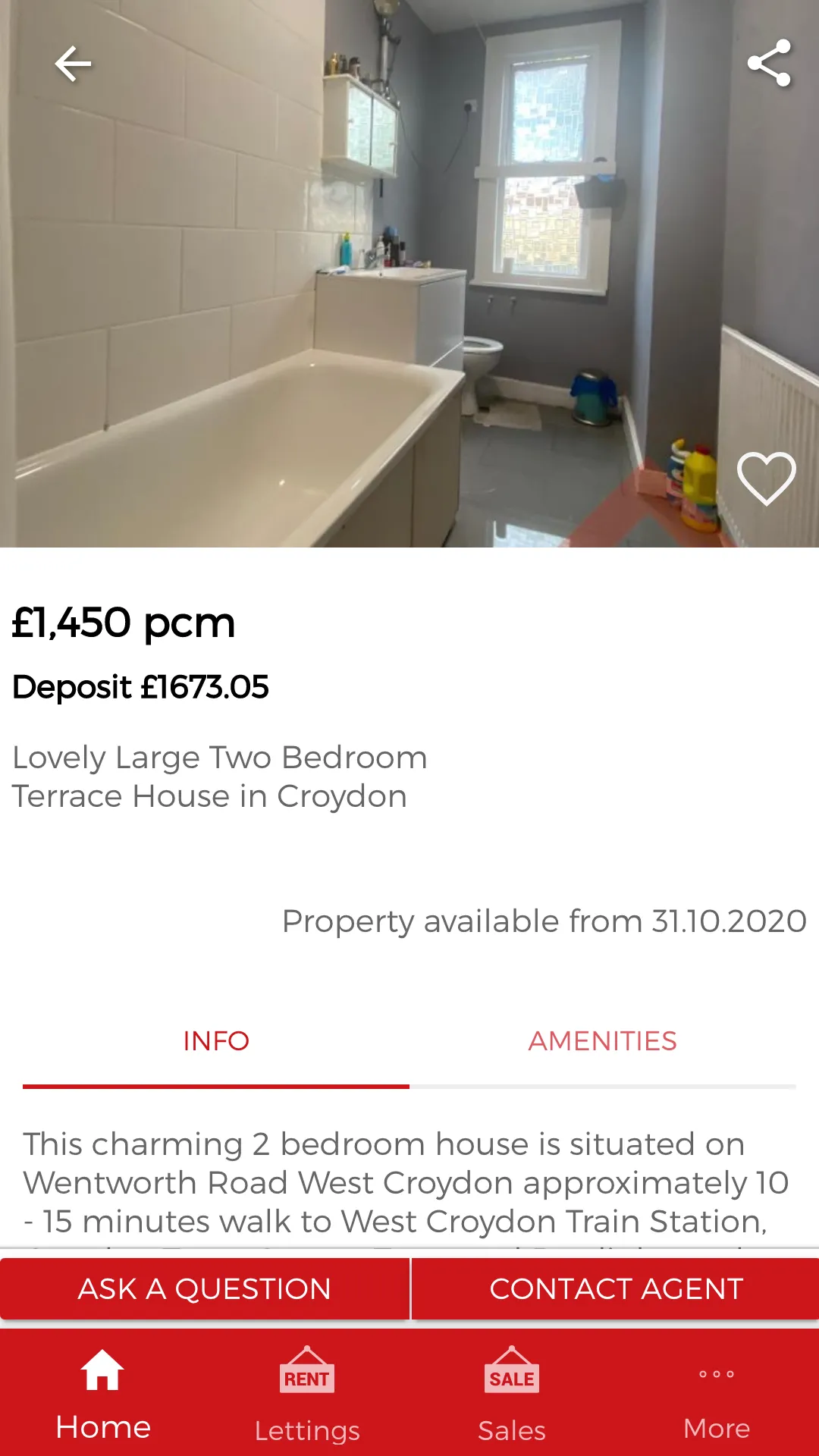Open the bathroom photo
The height and width of the screenshot is (1456, 819).
[409, 273]
